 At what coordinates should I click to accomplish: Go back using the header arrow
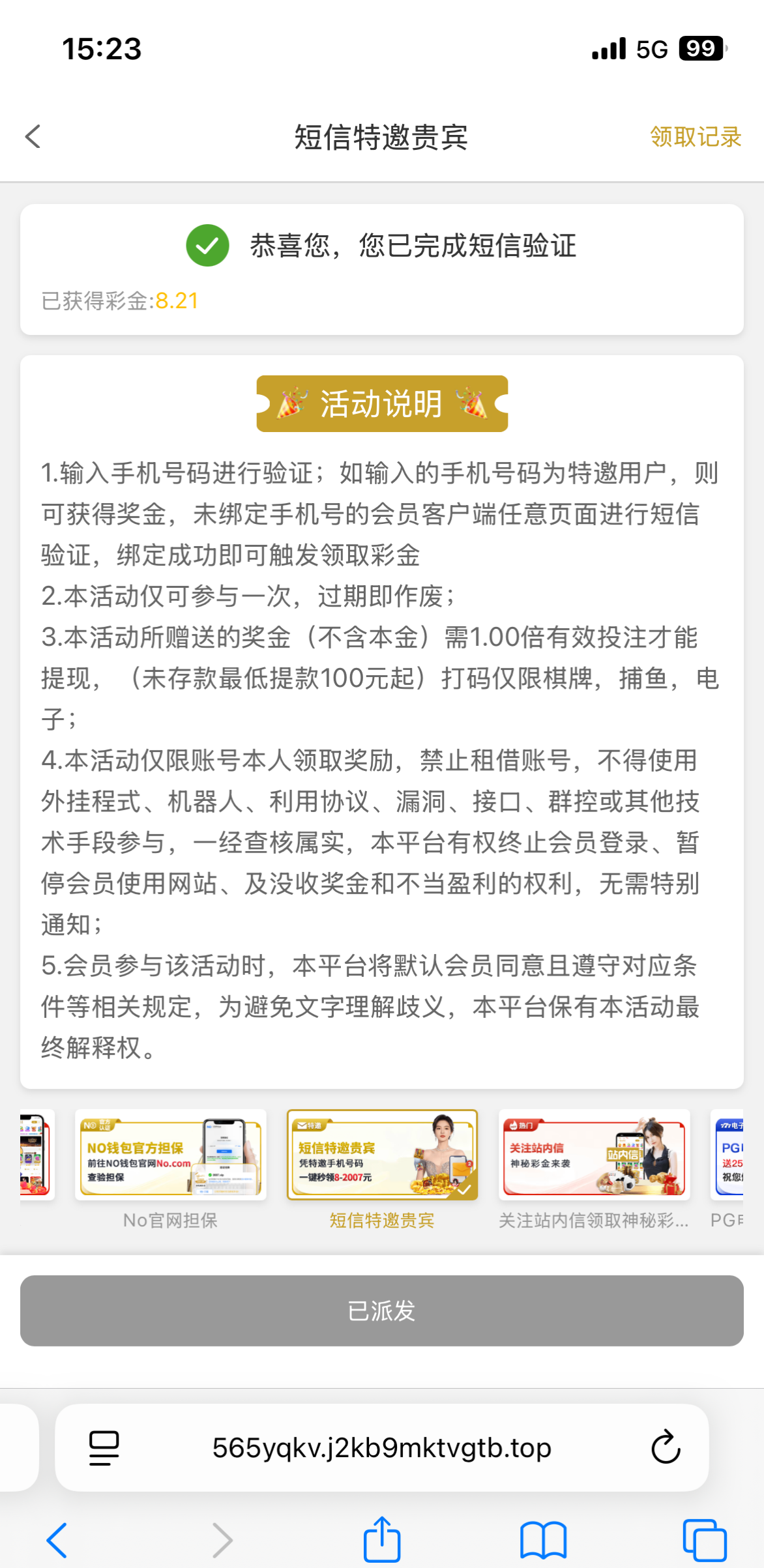click(33, 137)
